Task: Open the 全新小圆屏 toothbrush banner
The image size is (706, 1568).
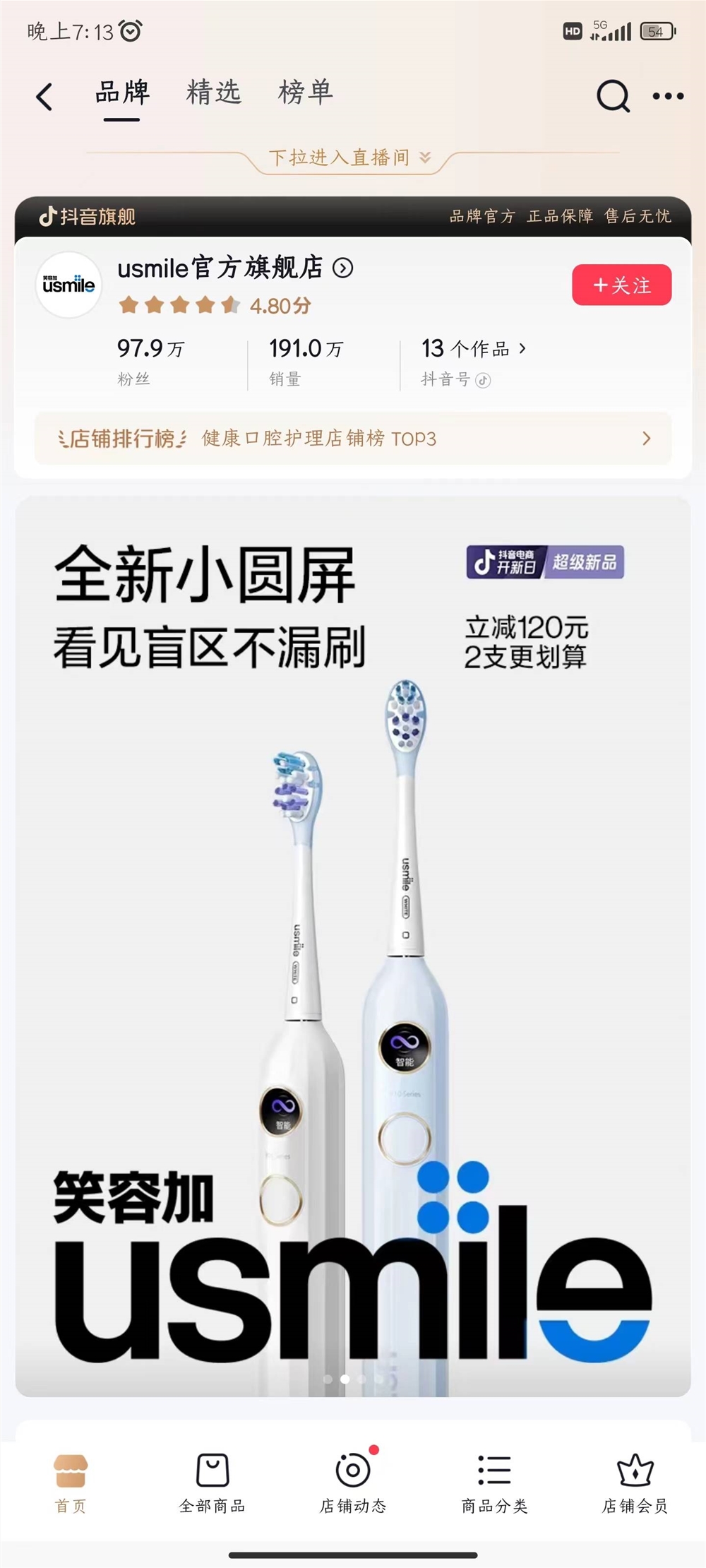Action: click(x=353, y=946)
